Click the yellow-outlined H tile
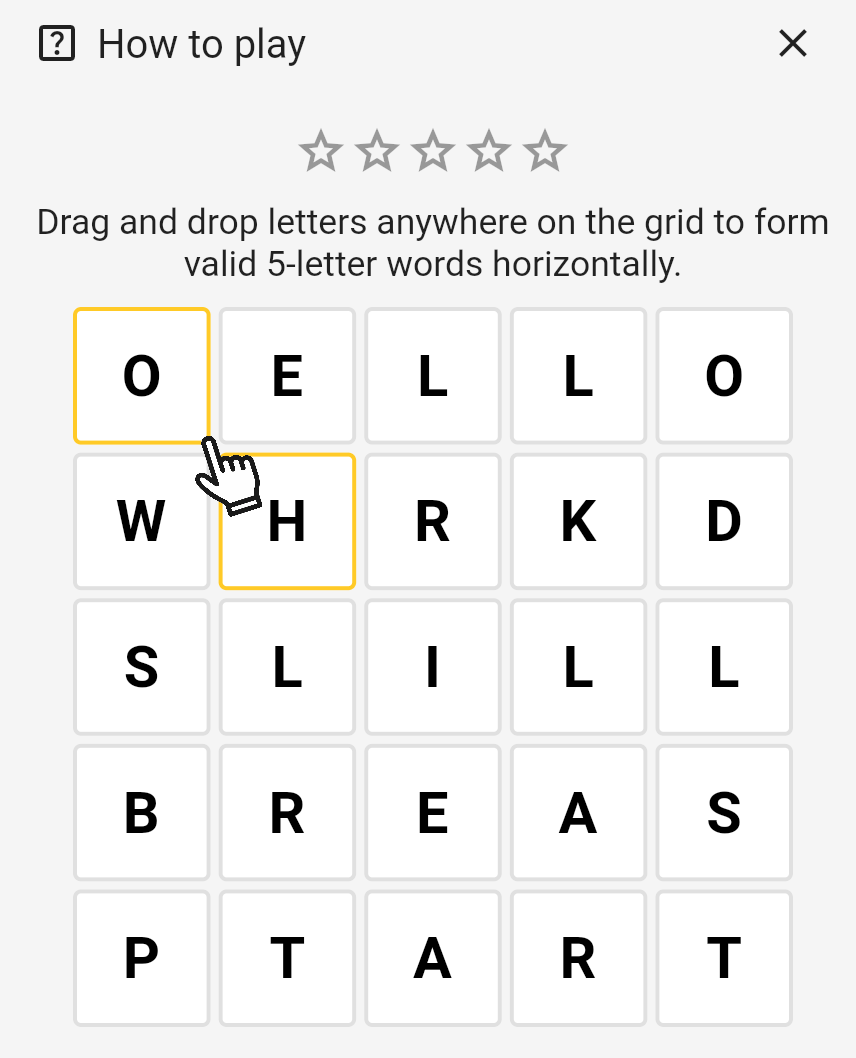 (287, 521)
